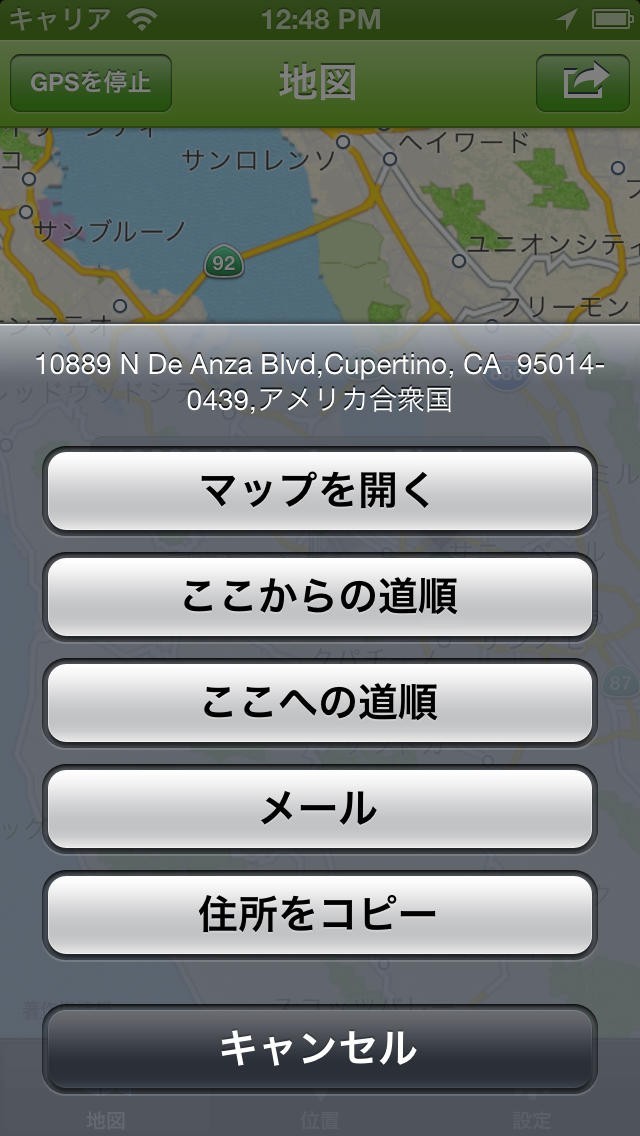Dismiss the sheet with キャンセル
Viewport: 640px width, 1136px height.
coord(319,1048)
